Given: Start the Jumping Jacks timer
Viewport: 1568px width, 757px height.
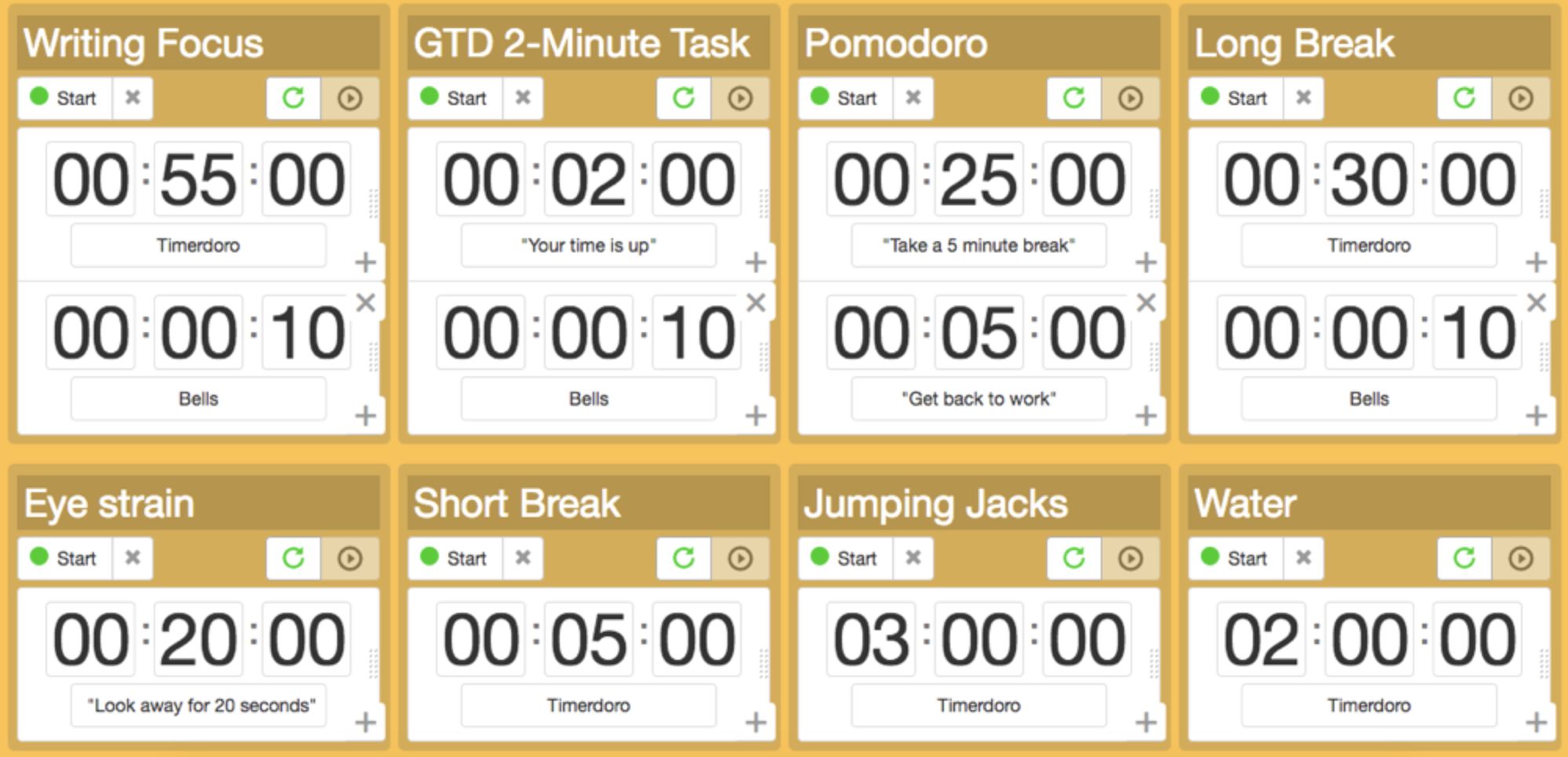Looking at the screenshot, I should (x=845, y=558).
